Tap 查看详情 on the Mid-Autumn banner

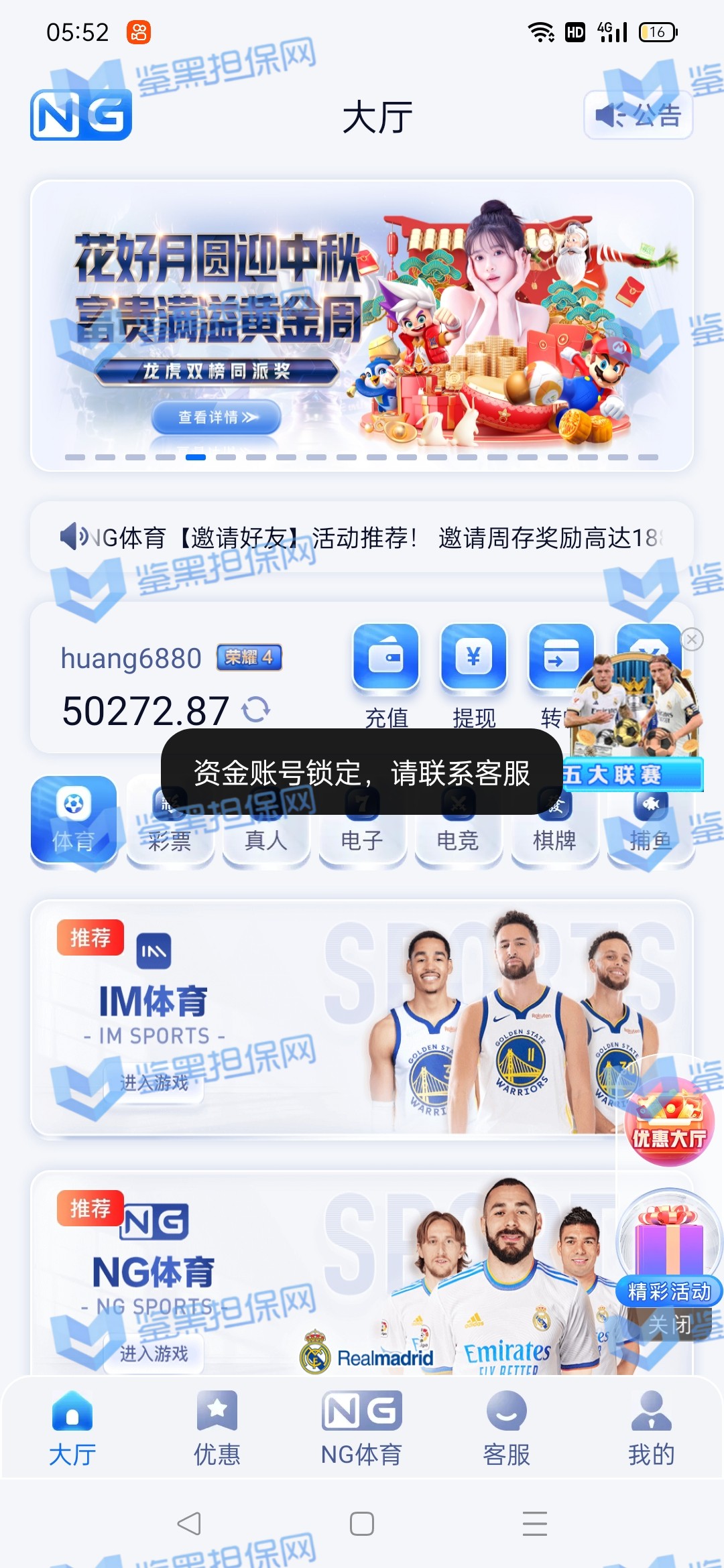click(x=217, y=417)
